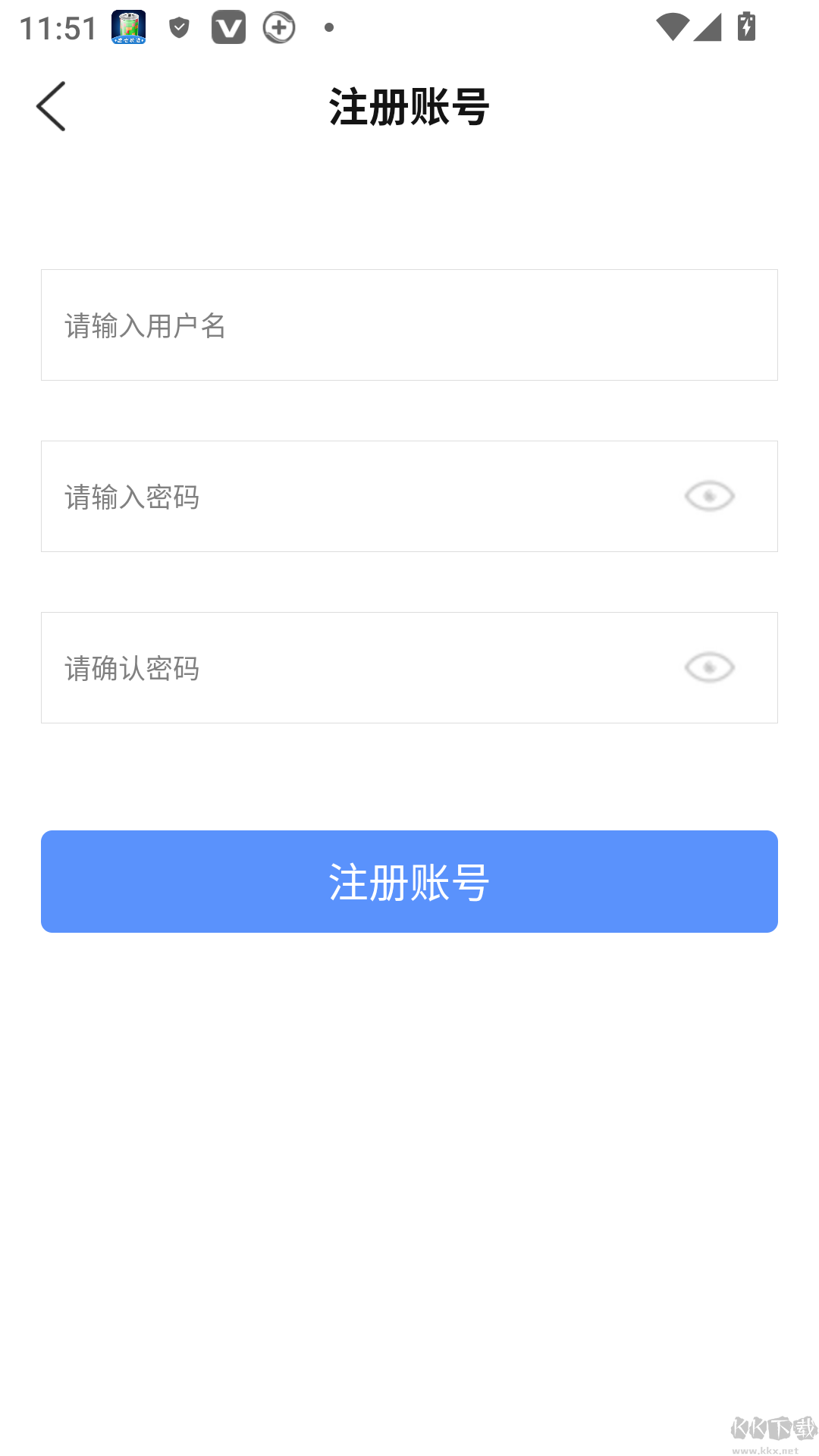819x1456 pixels.
Task: Click inside the 请输入用户名 username field
Action: pos(303,325)
